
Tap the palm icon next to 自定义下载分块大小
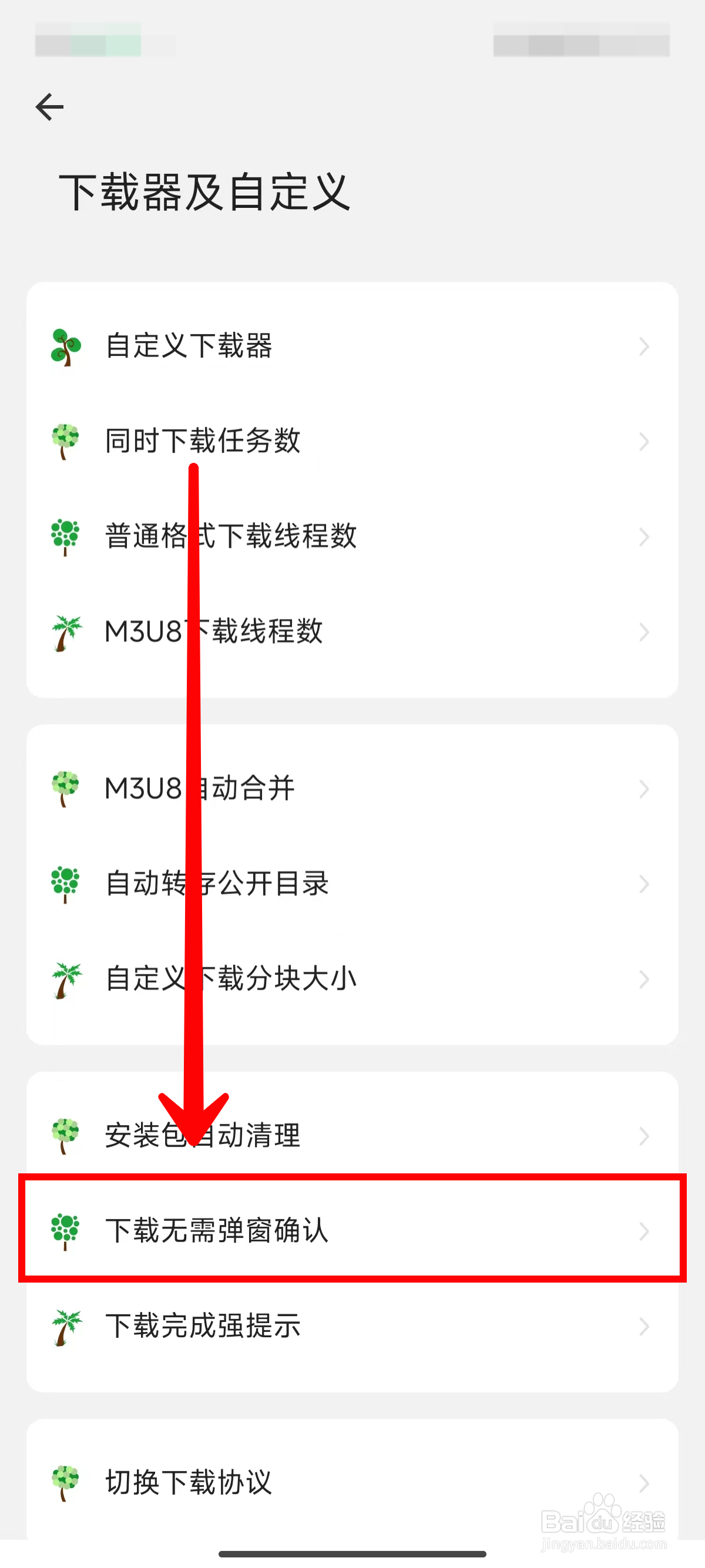coord(64,979)
